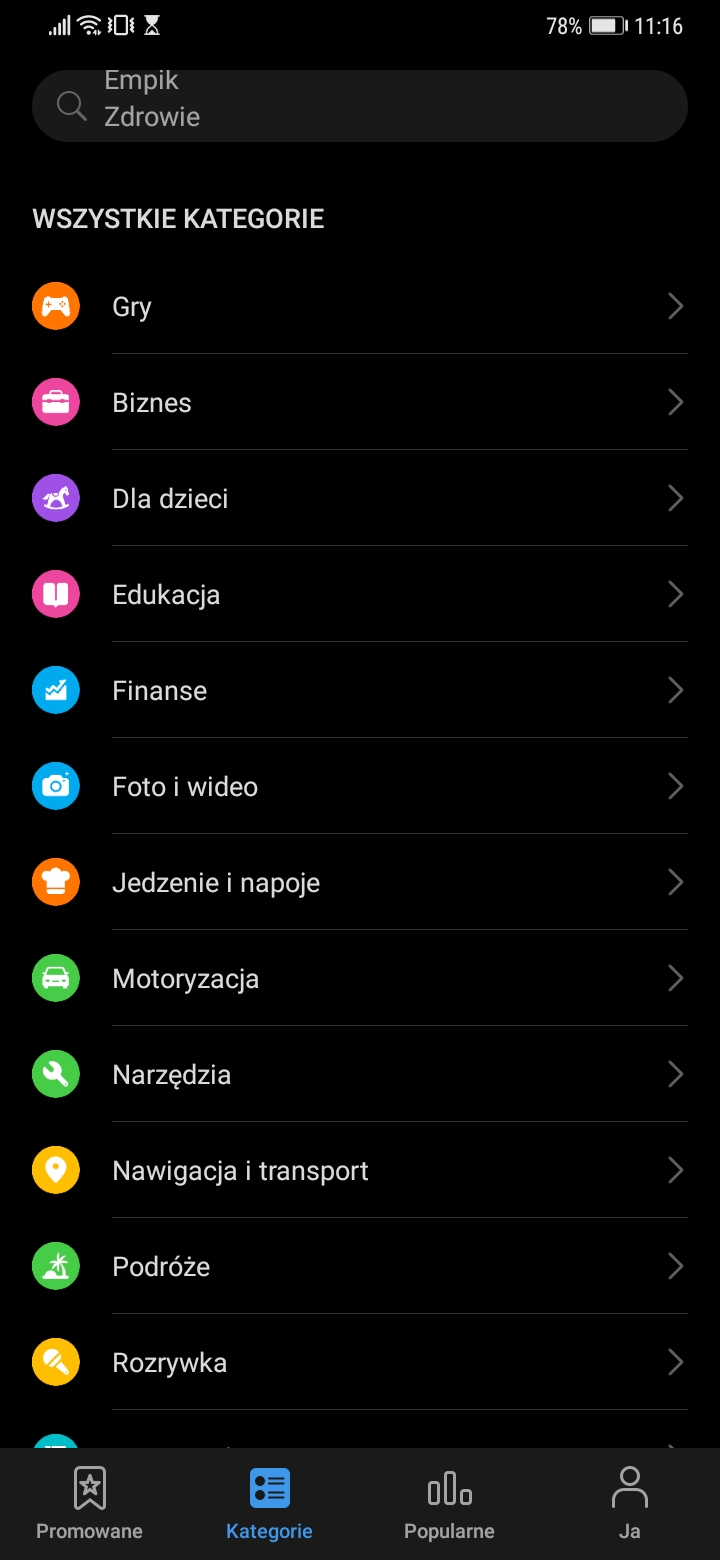720x1560 pixels.
Task: Tap the search box showing Empik Zdrowie
Action: 360,105
